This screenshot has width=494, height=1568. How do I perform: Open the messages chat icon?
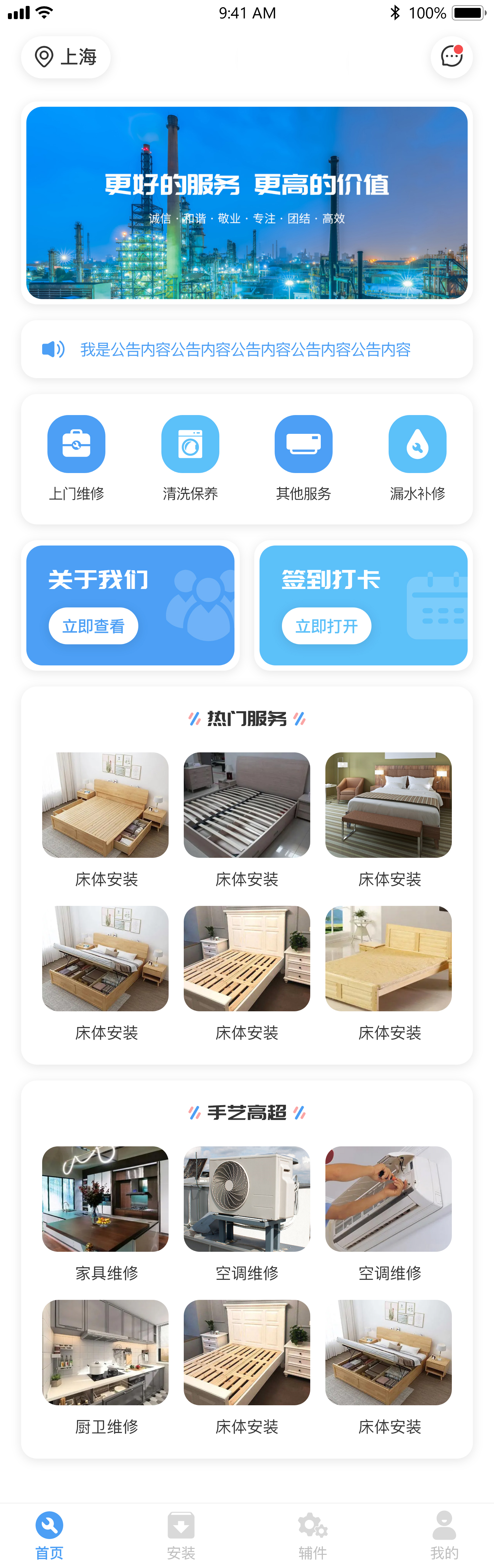[452, 57]
